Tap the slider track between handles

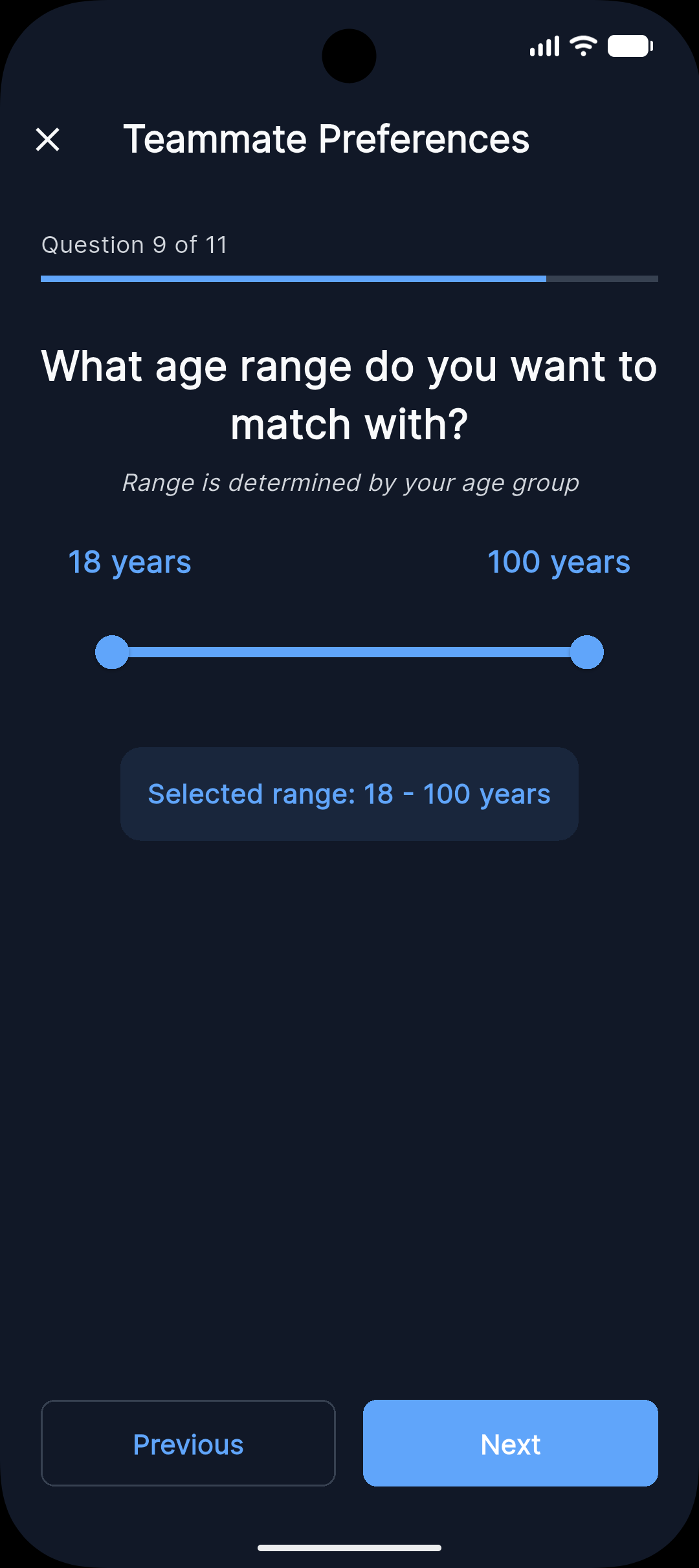point(349,653)
